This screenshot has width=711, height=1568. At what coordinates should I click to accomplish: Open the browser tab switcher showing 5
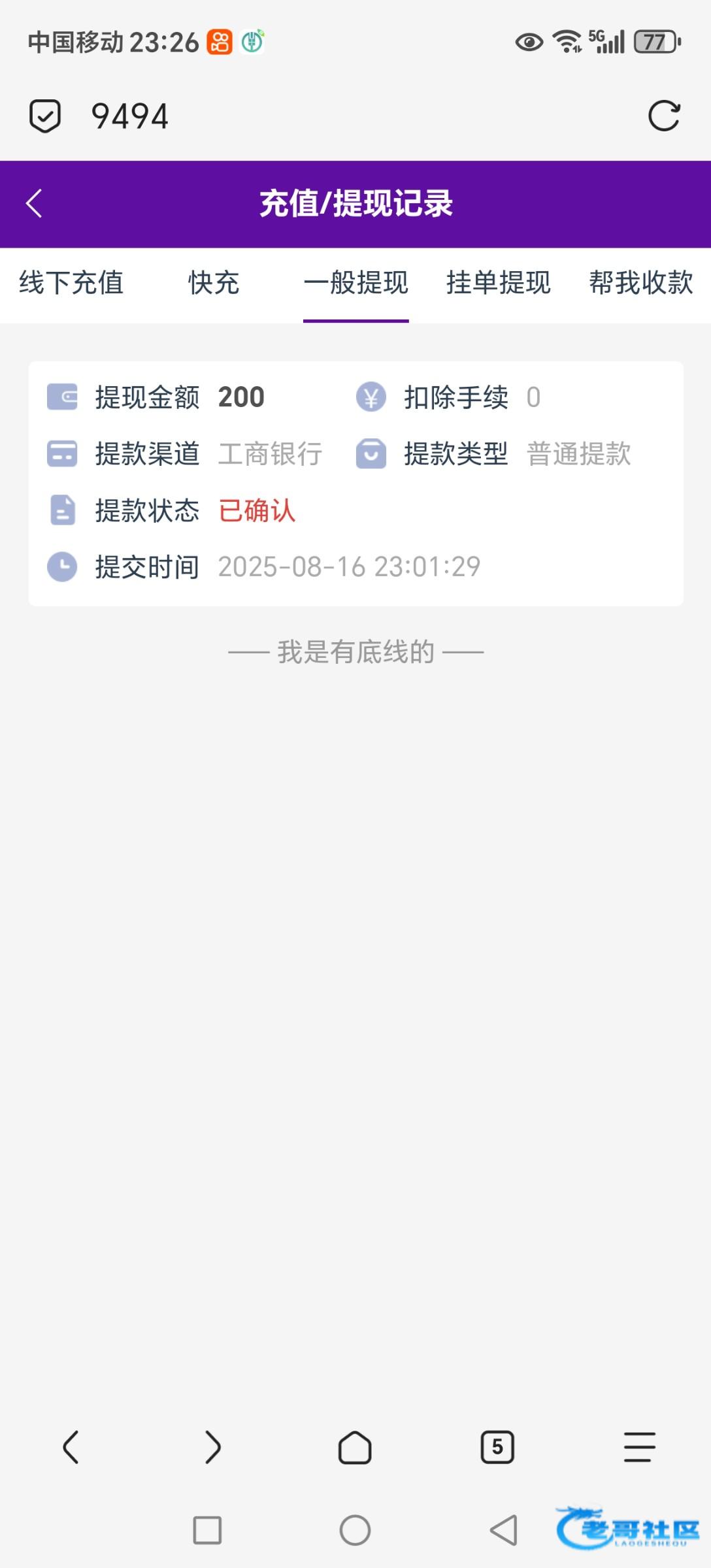497,1447
